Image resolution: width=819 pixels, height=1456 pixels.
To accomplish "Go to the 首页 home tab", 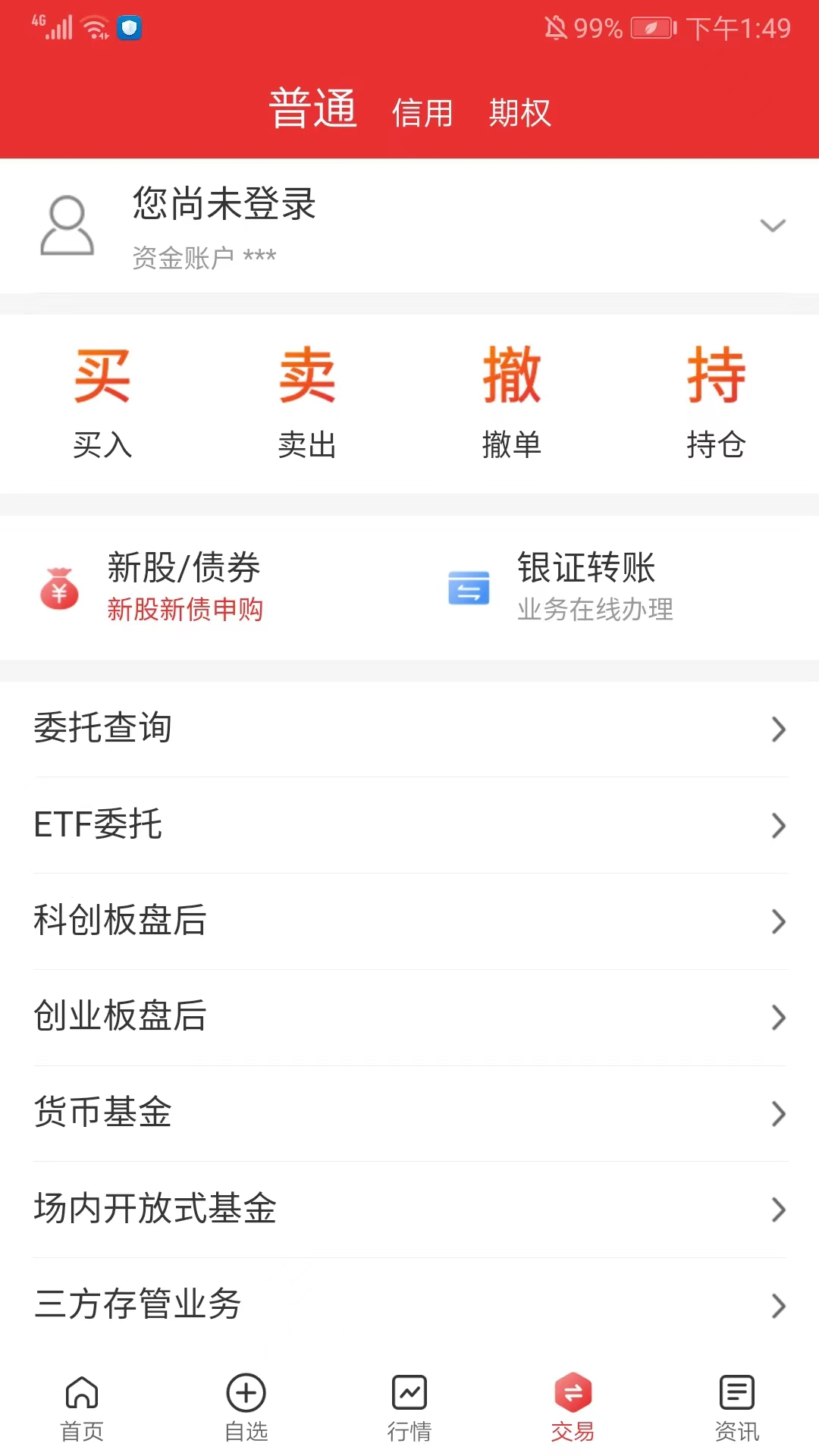I will [82, 1407].
